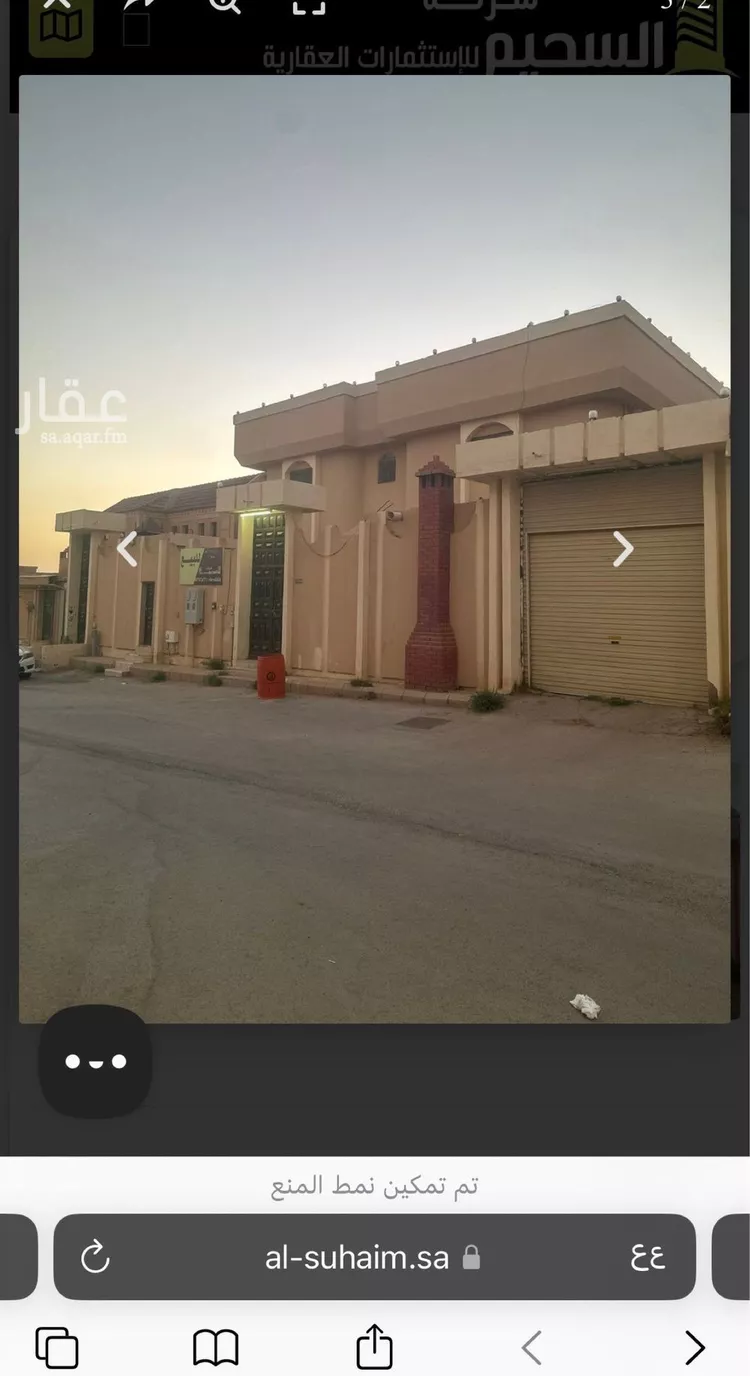This screenshot has width=750, height=1376.
Task: Share this page from Safari toolbar
Action: (x=374, y=1347)
